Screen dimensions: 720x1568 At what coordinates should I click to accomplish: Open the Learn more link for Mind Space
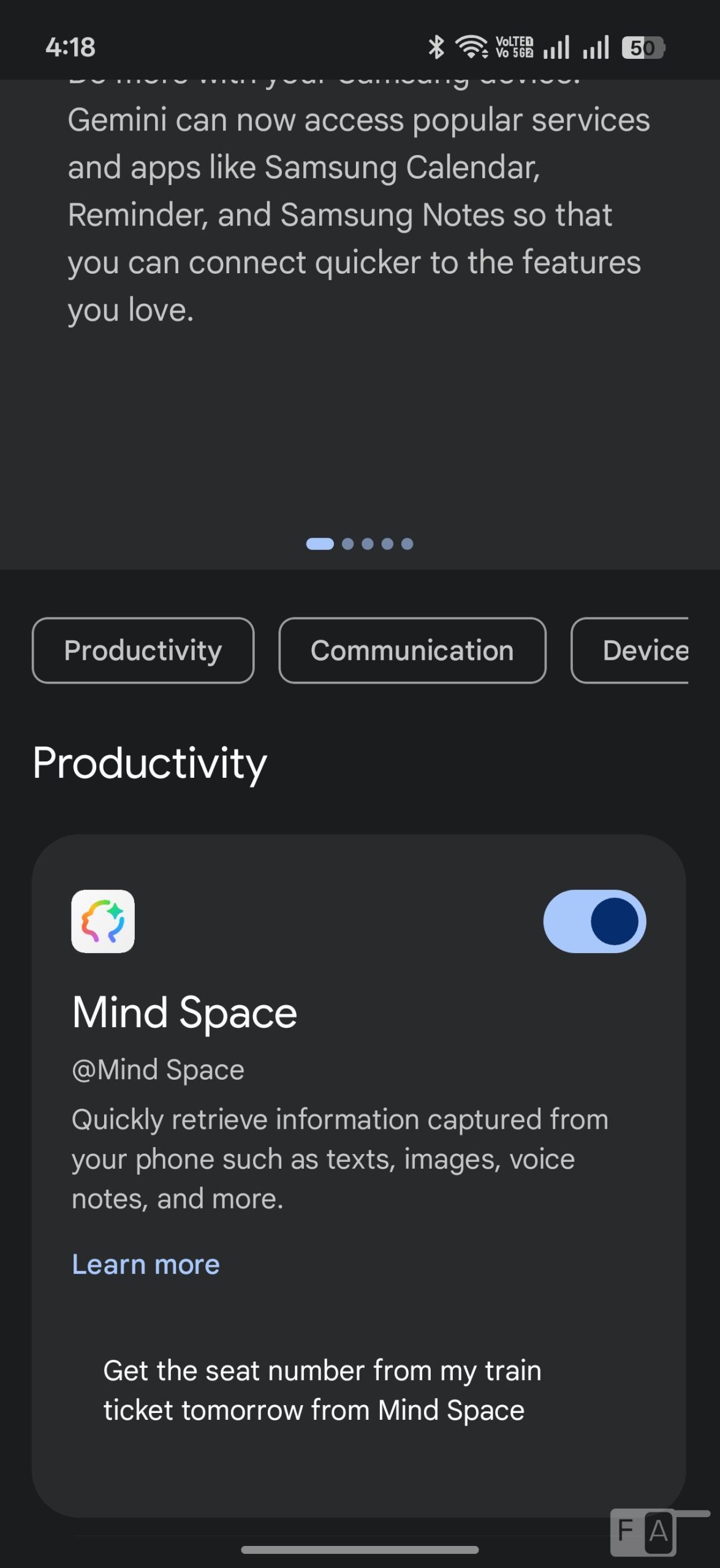click(x=146, y=1264)
